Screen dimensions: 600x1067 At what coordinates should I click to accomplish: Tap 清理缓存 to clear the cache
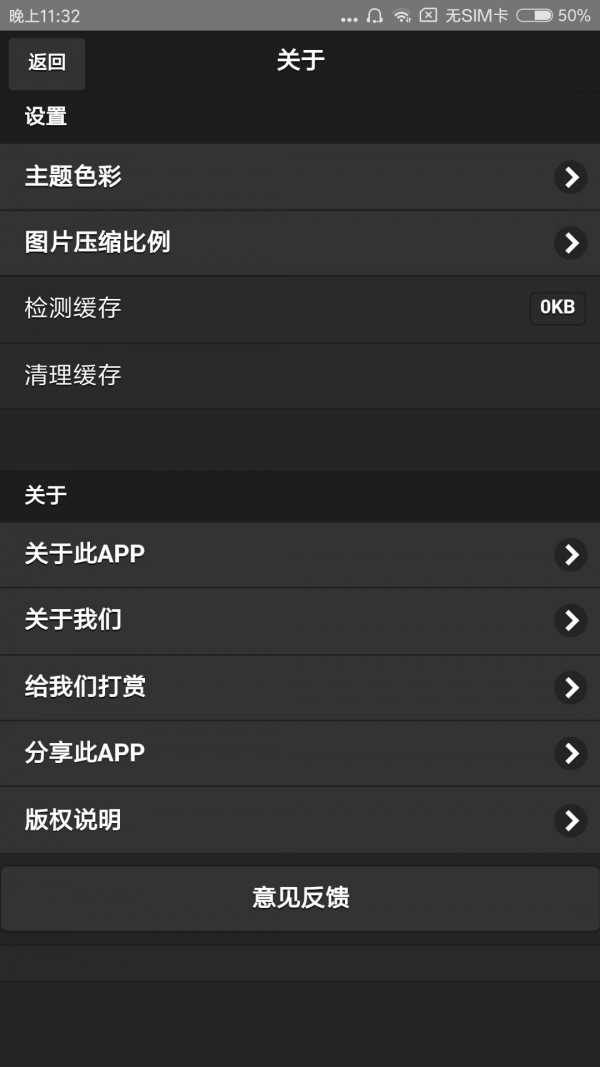[x=300, y=376]
